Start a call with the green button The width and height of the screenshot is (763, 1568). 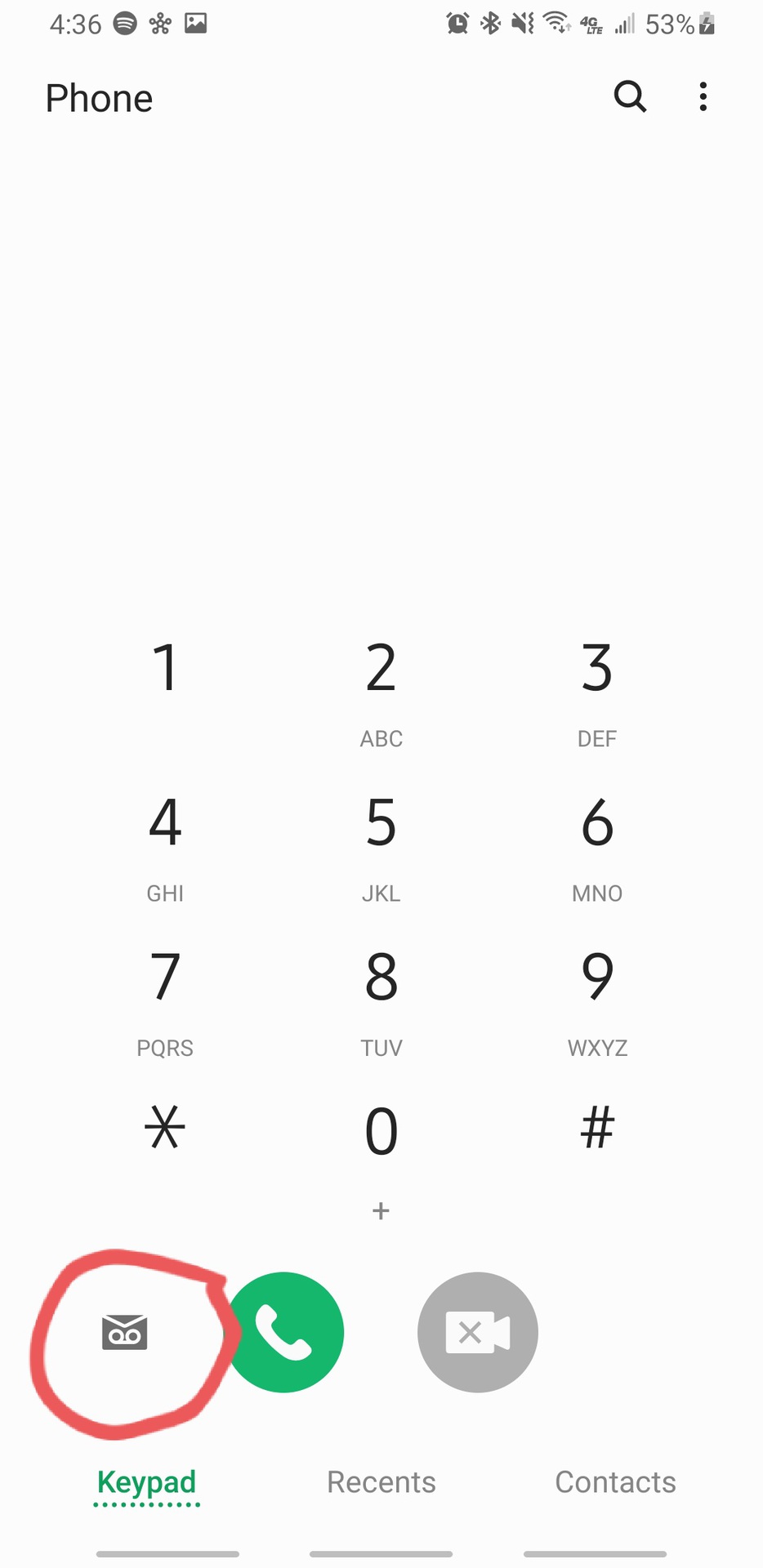tap(283, 1332)
